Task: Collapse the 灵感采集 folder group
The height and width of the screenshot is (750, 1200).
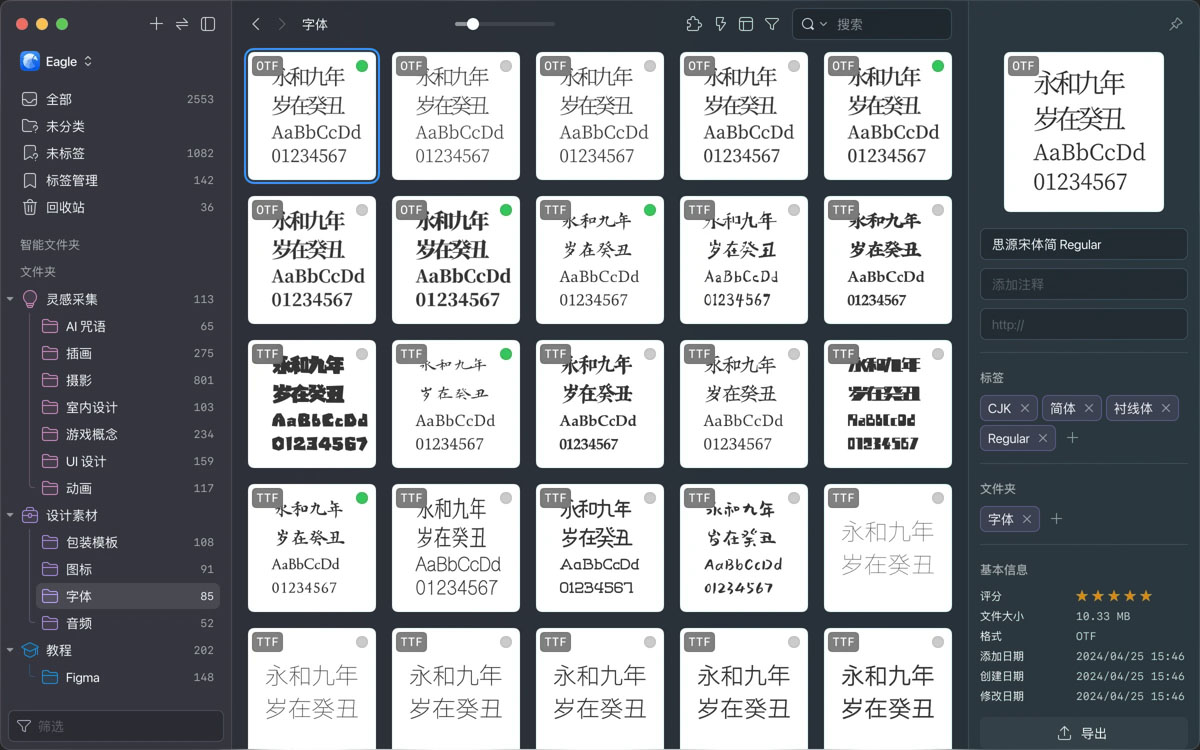Action: [10, 299]
